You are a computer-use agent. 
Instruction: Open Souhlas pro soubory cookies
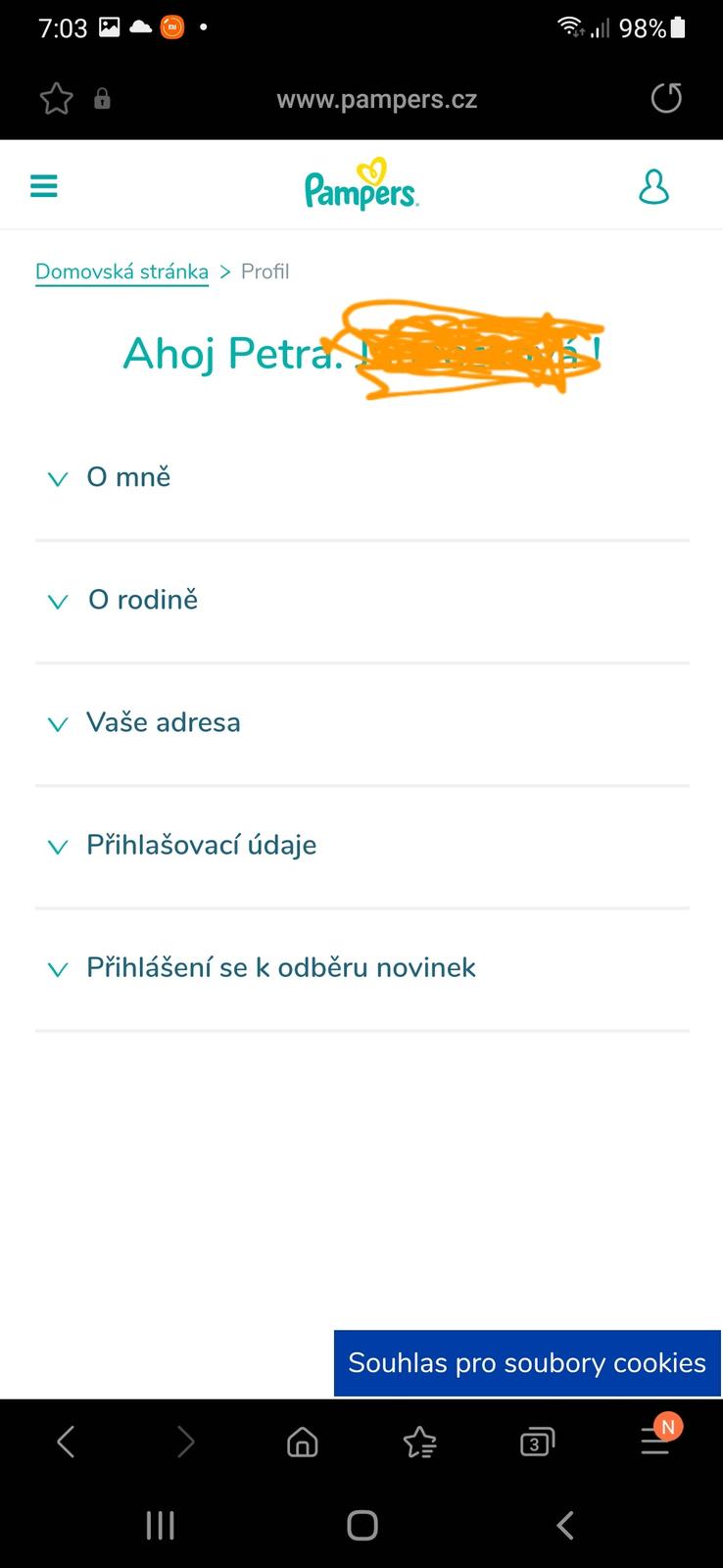point(527,1362)
